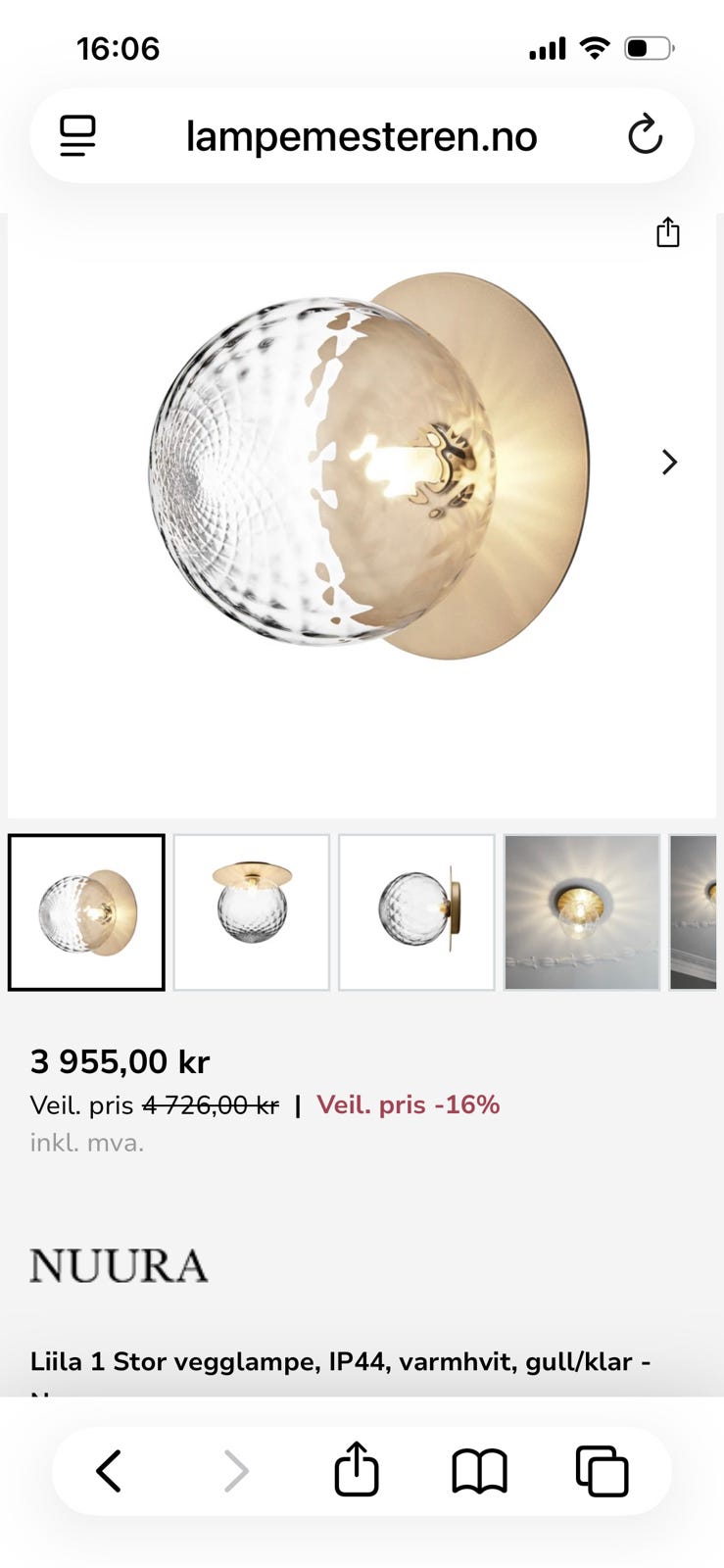Open the website settings page menu icon
Viewport: 724px width, 1568px height.
(x=76, y=136)
